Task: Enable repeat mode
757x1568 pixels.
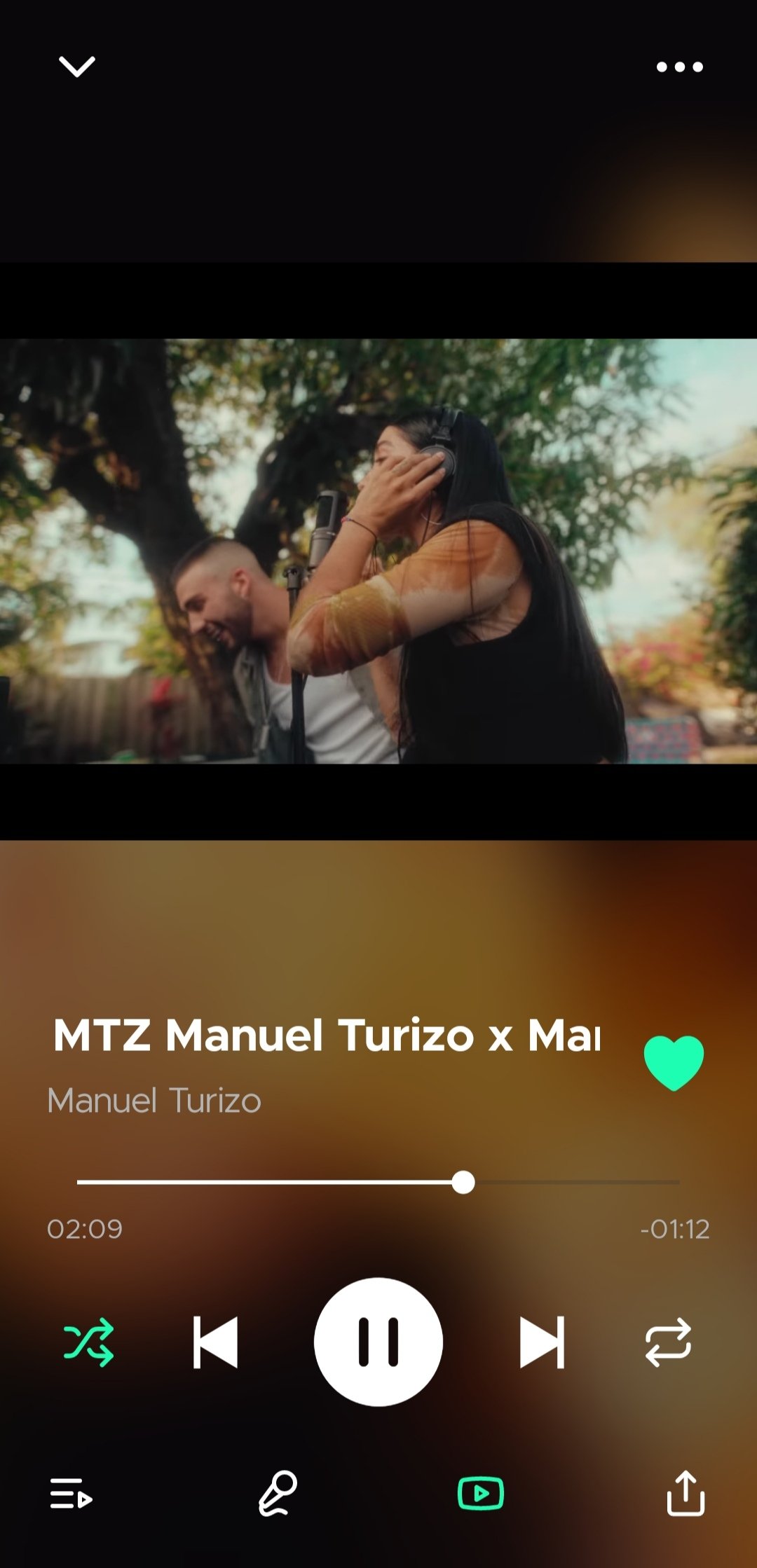Action: [x=668, y=1342]
